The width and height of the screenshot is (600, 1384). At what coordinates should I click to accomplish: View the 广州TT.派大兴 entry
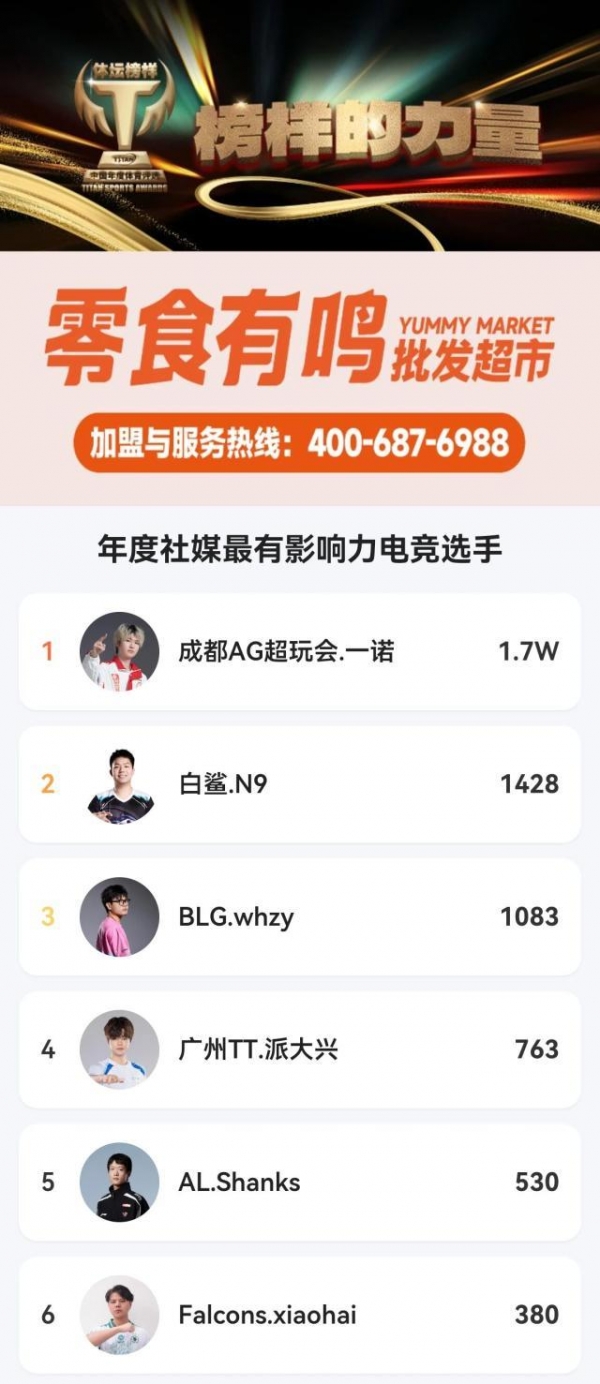[300, 1049]
